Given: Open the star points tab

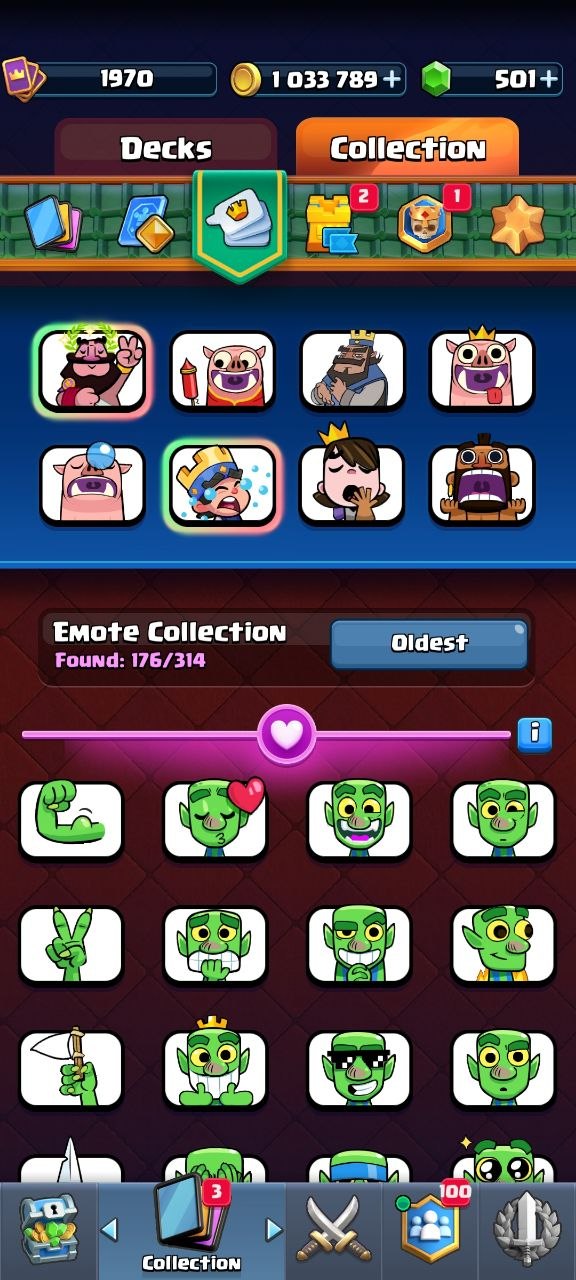Looking at the screenshot, I should 518,222.
